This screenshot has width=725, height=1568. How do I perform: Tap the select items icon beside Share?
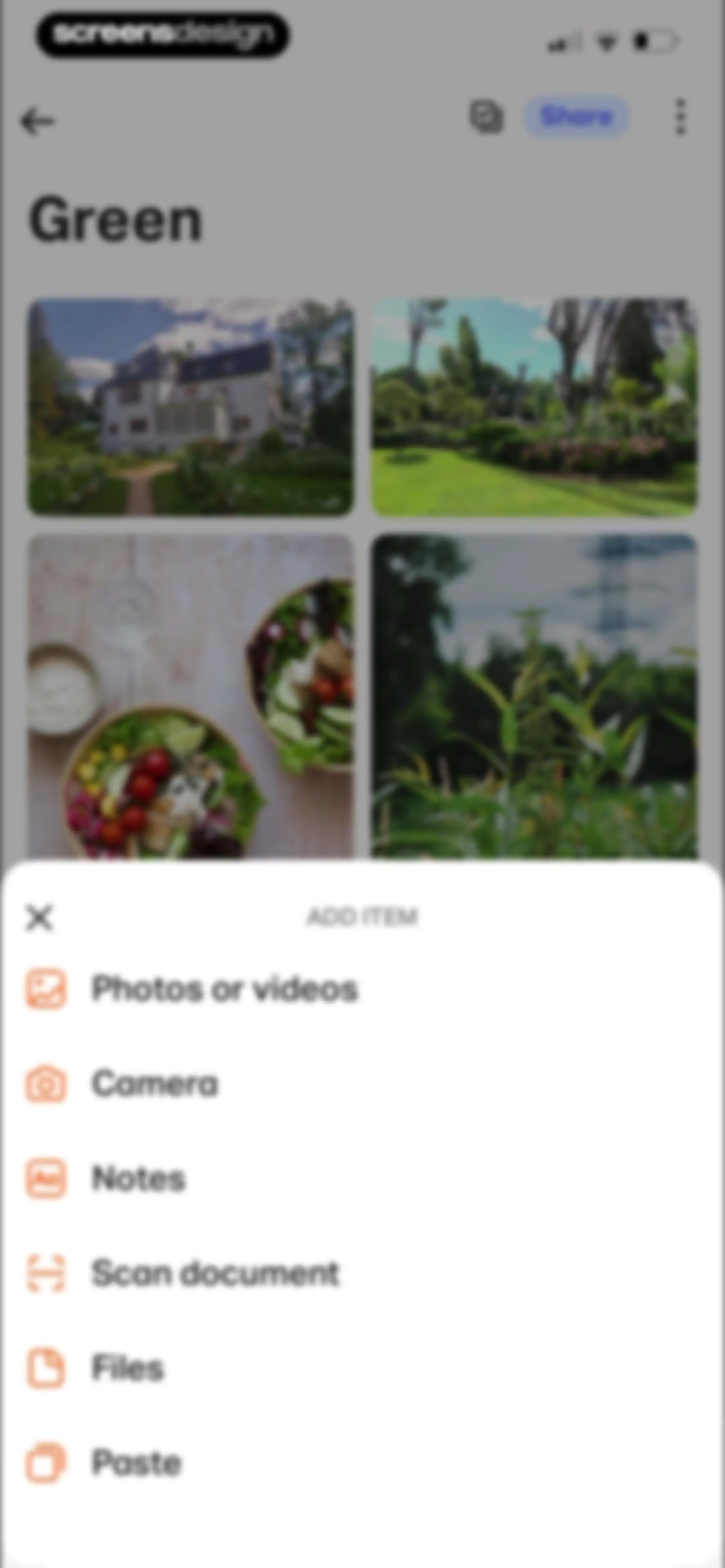[486, 117]
